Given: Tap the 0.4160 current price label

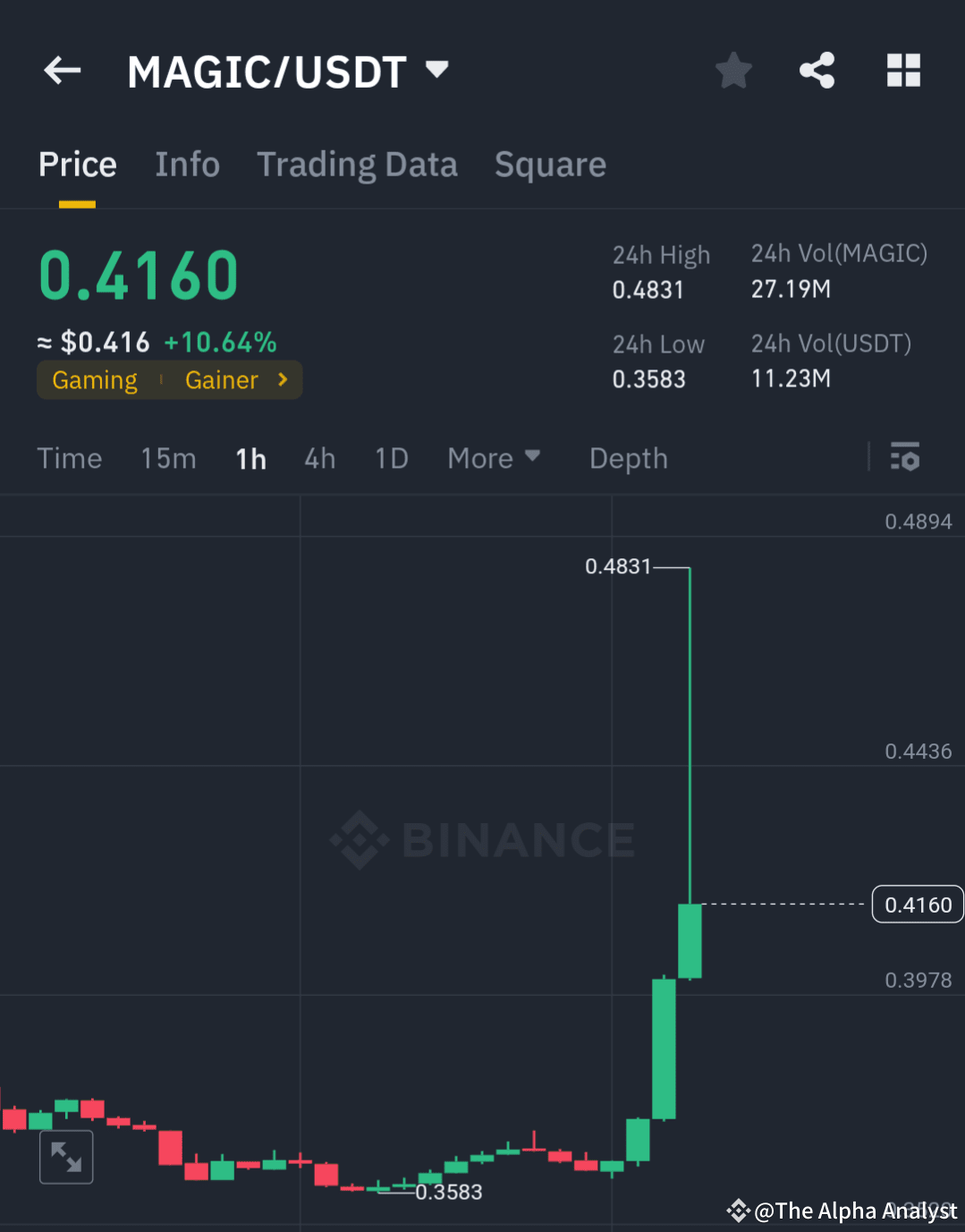Looking at the screenshot, I should tap(917, 904).
